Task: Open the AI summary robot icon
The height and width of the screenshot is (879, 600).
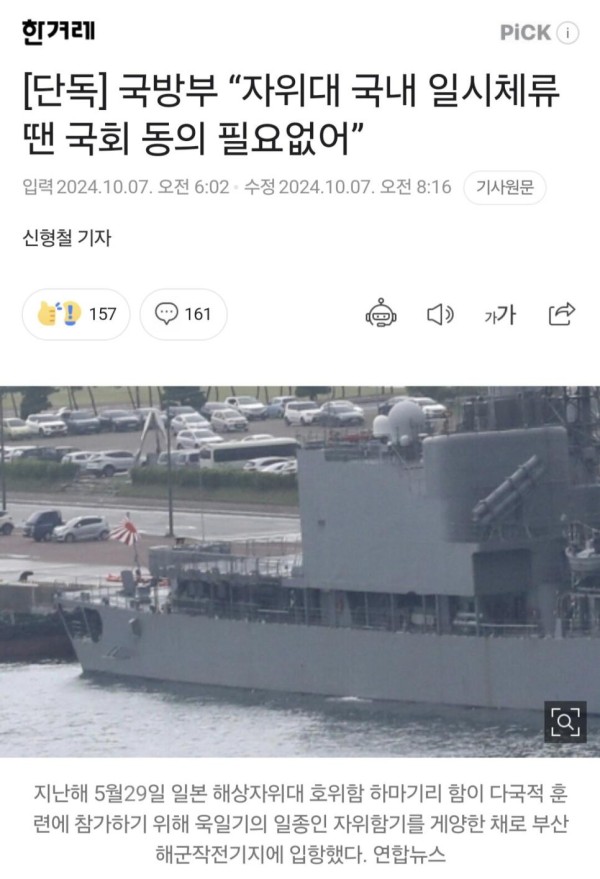Action: click(381, 314)
